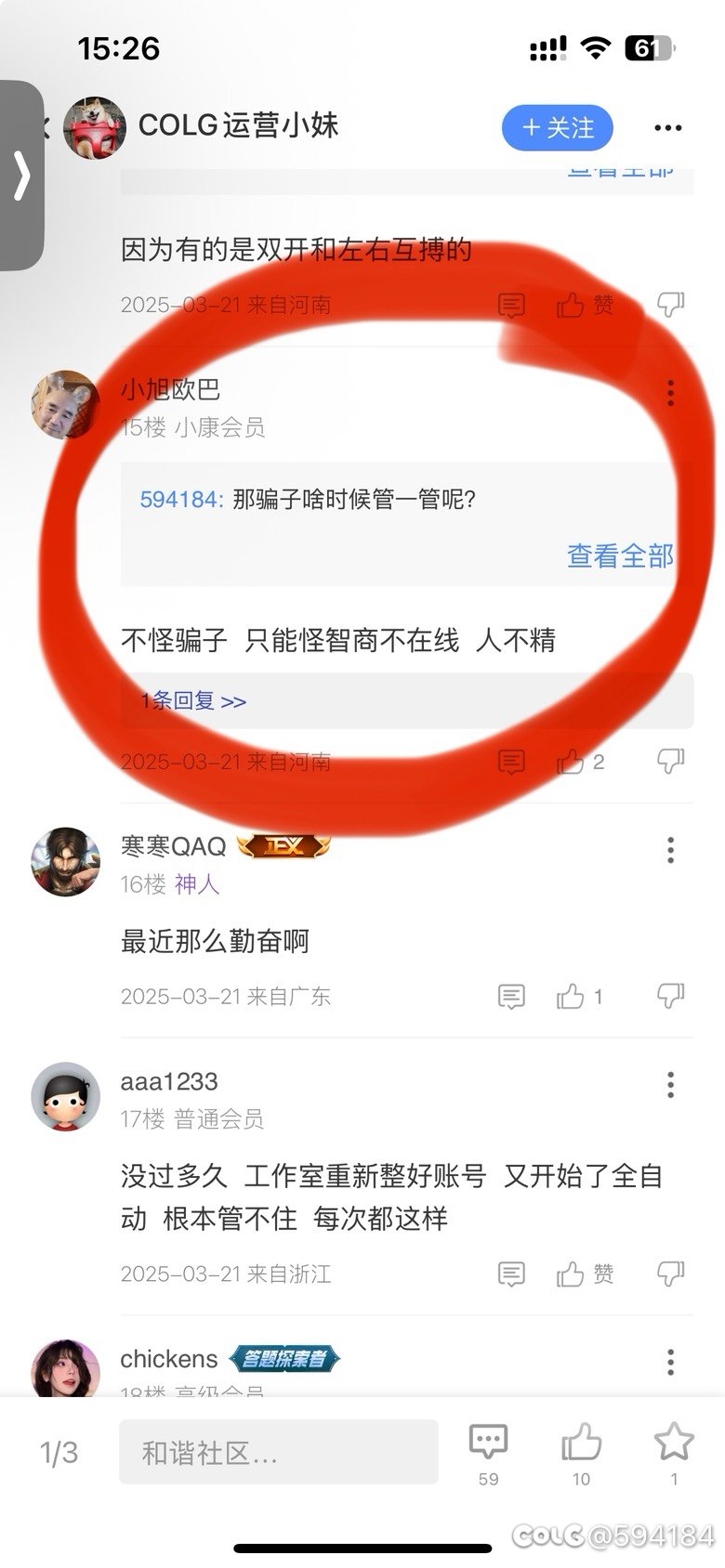Expand the side panel arrow handle
725x1568 pixels.
click(21, 176)
